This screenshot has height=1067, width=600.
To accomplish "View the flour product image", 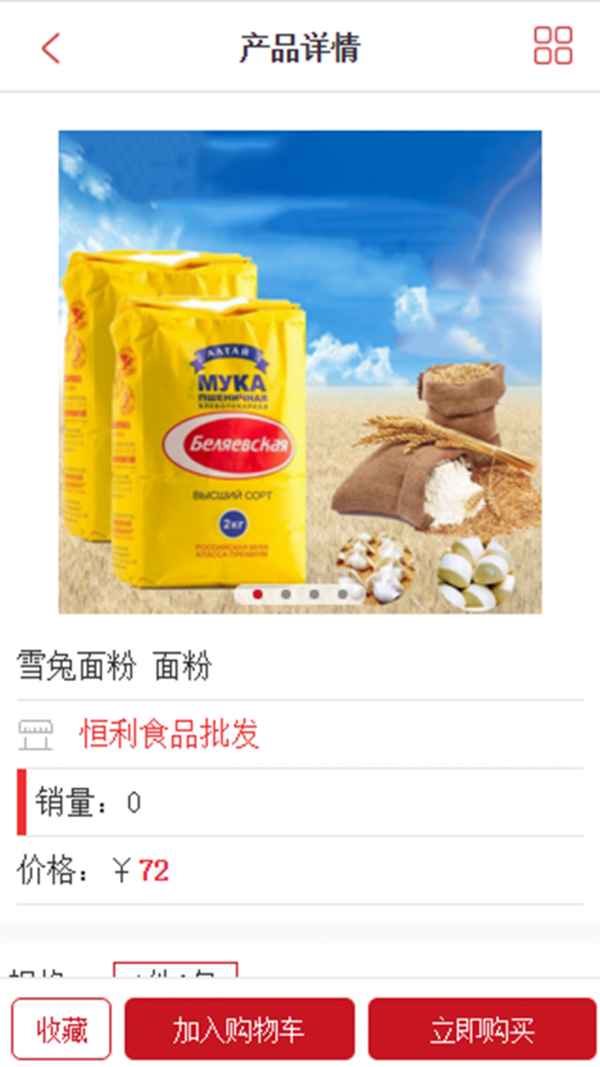I will [x=300, y=371].
